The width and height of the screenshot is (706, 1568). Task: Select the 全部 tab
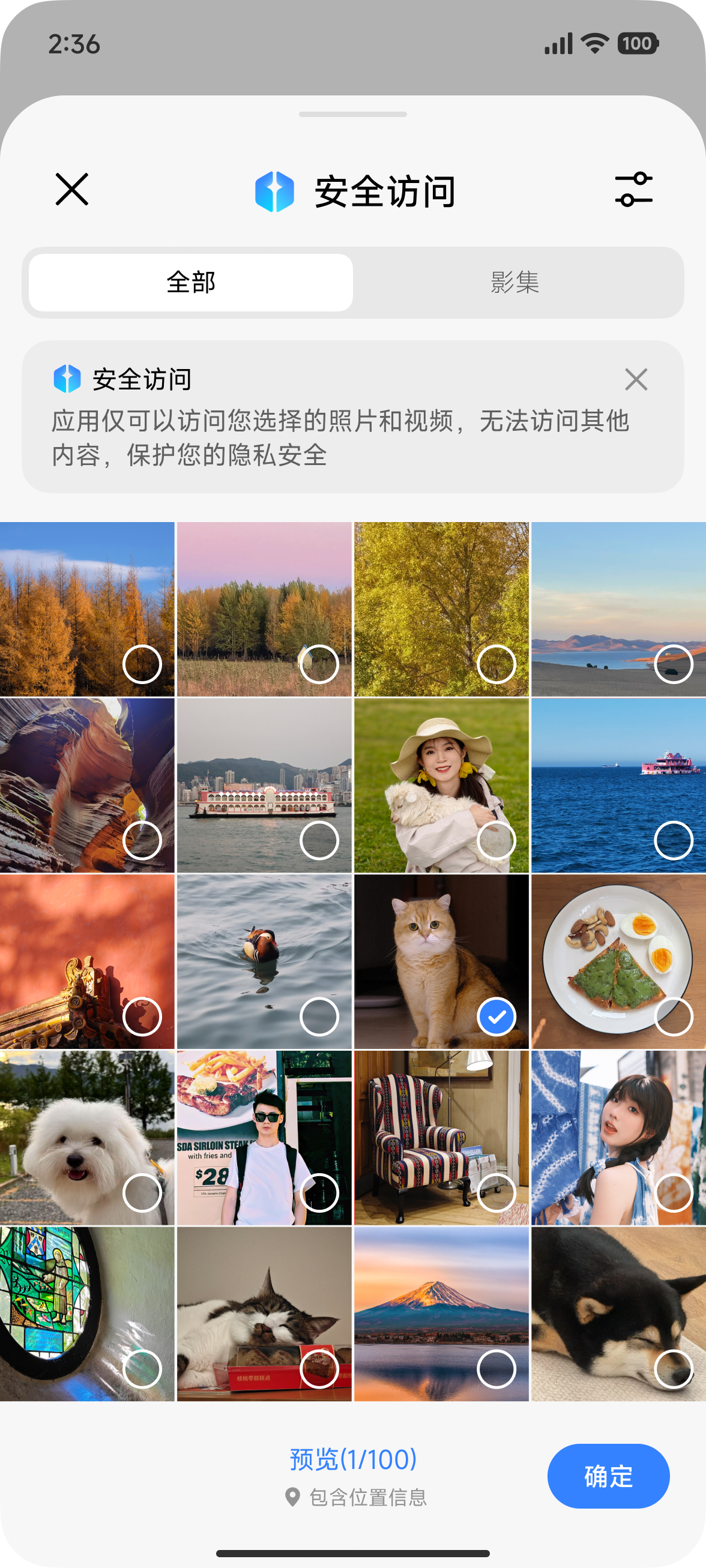click(x=191, y=283)
